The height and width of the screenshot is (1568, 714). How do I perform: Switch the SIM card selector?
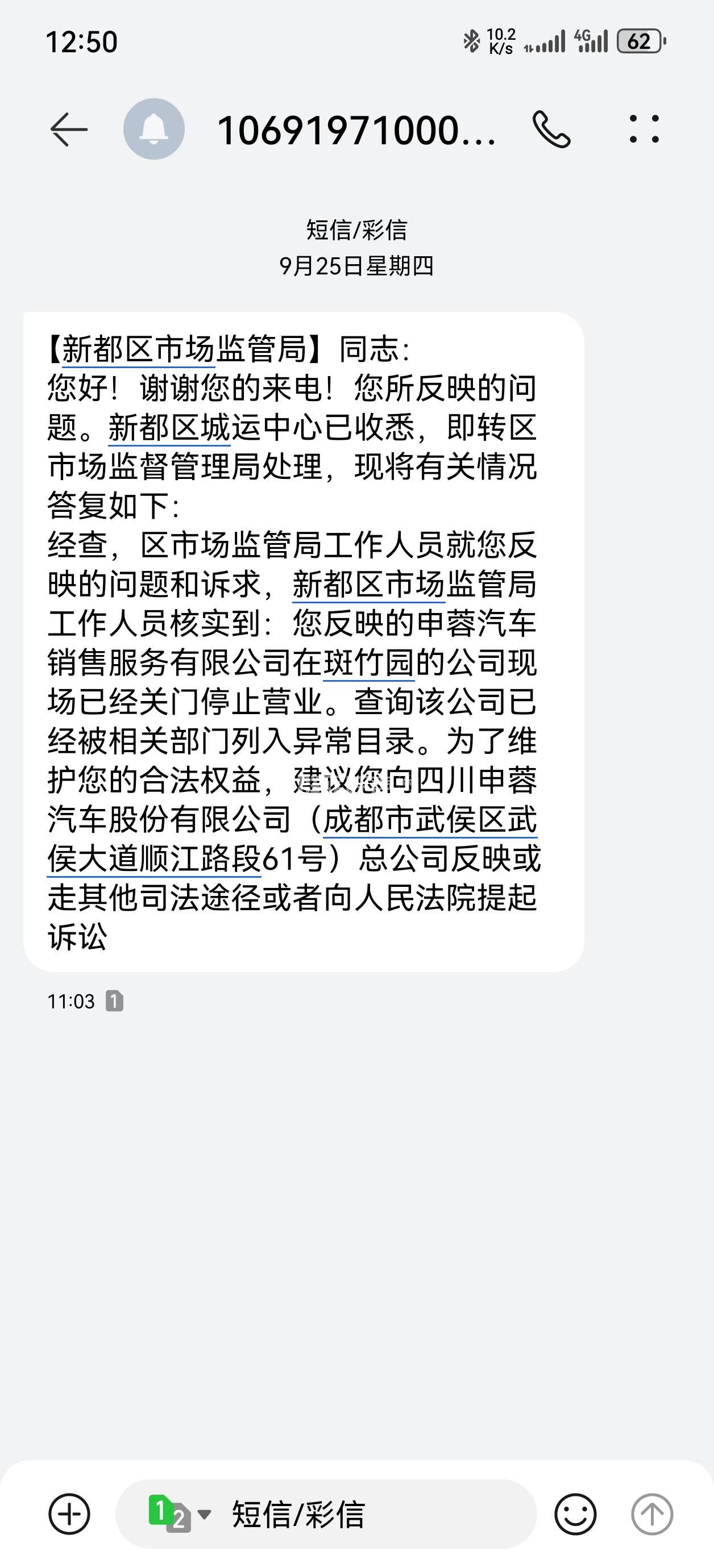tap(178, 1514)
